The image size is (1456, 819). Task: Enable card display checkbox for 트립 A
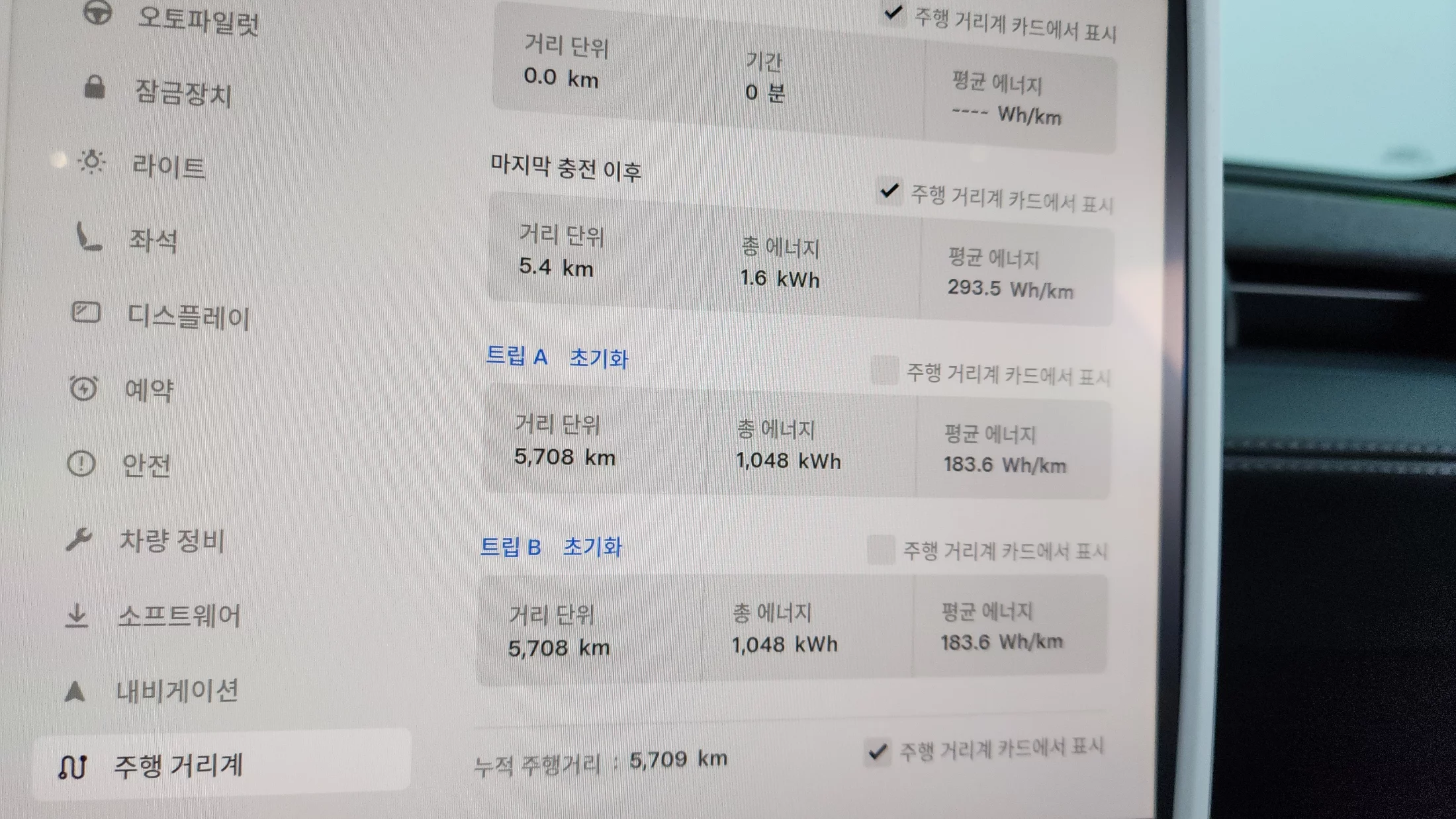point(885,370)
